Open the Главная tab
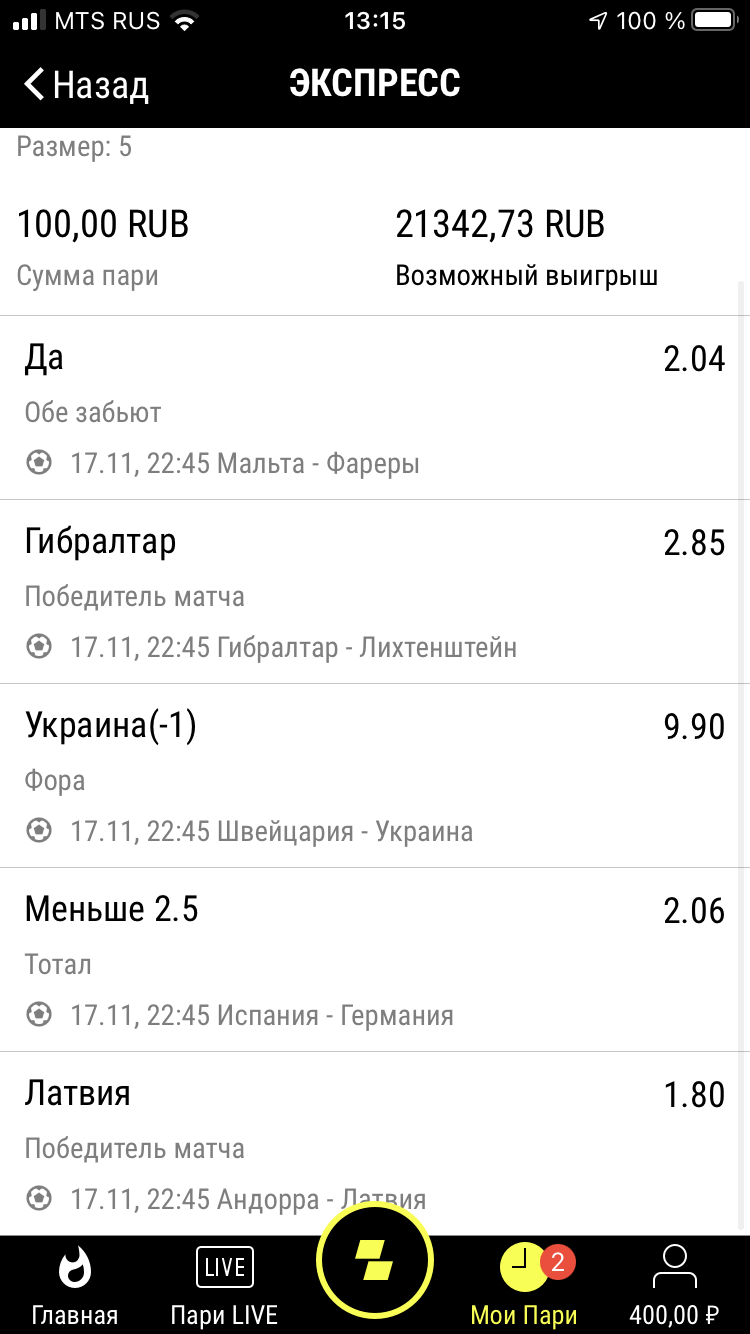 point(74,1287)
